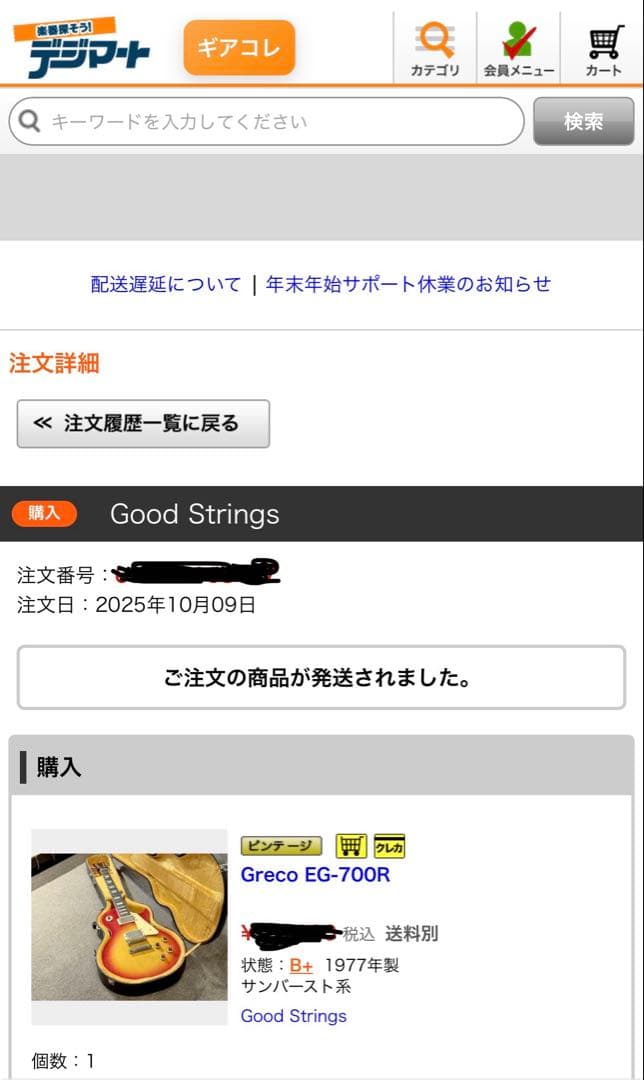Image resolution: width=644 pixels, height=1080 pixels.
Task: Check condition grade B+ link
Action: (301, 966)
